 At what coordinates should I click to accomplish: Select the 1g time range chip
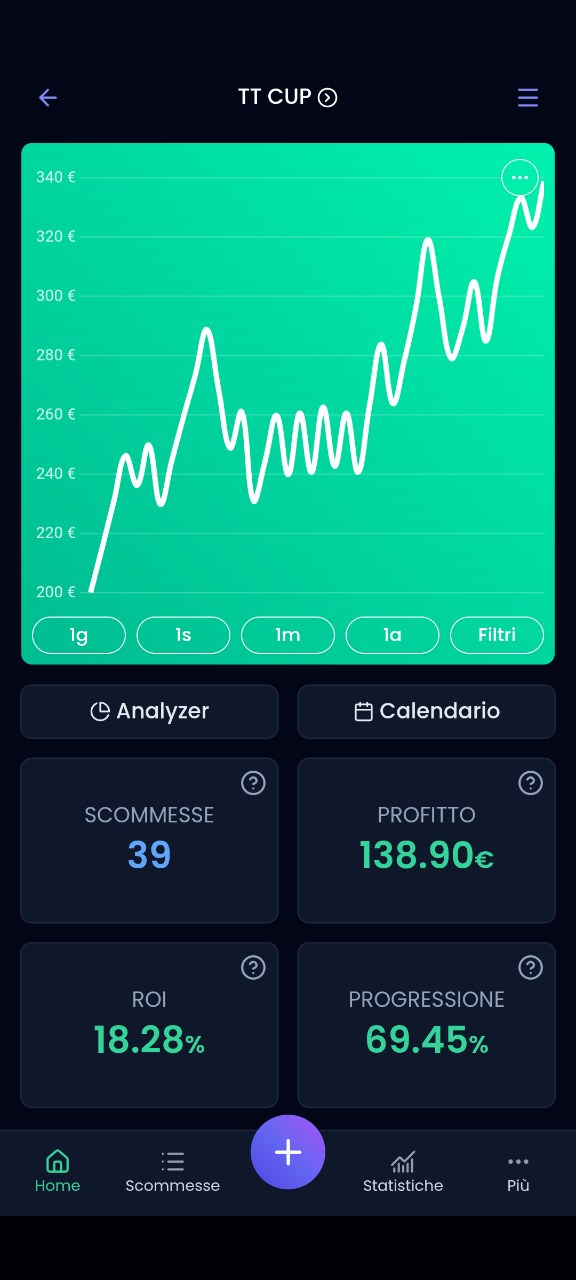[x=79, y=635]
